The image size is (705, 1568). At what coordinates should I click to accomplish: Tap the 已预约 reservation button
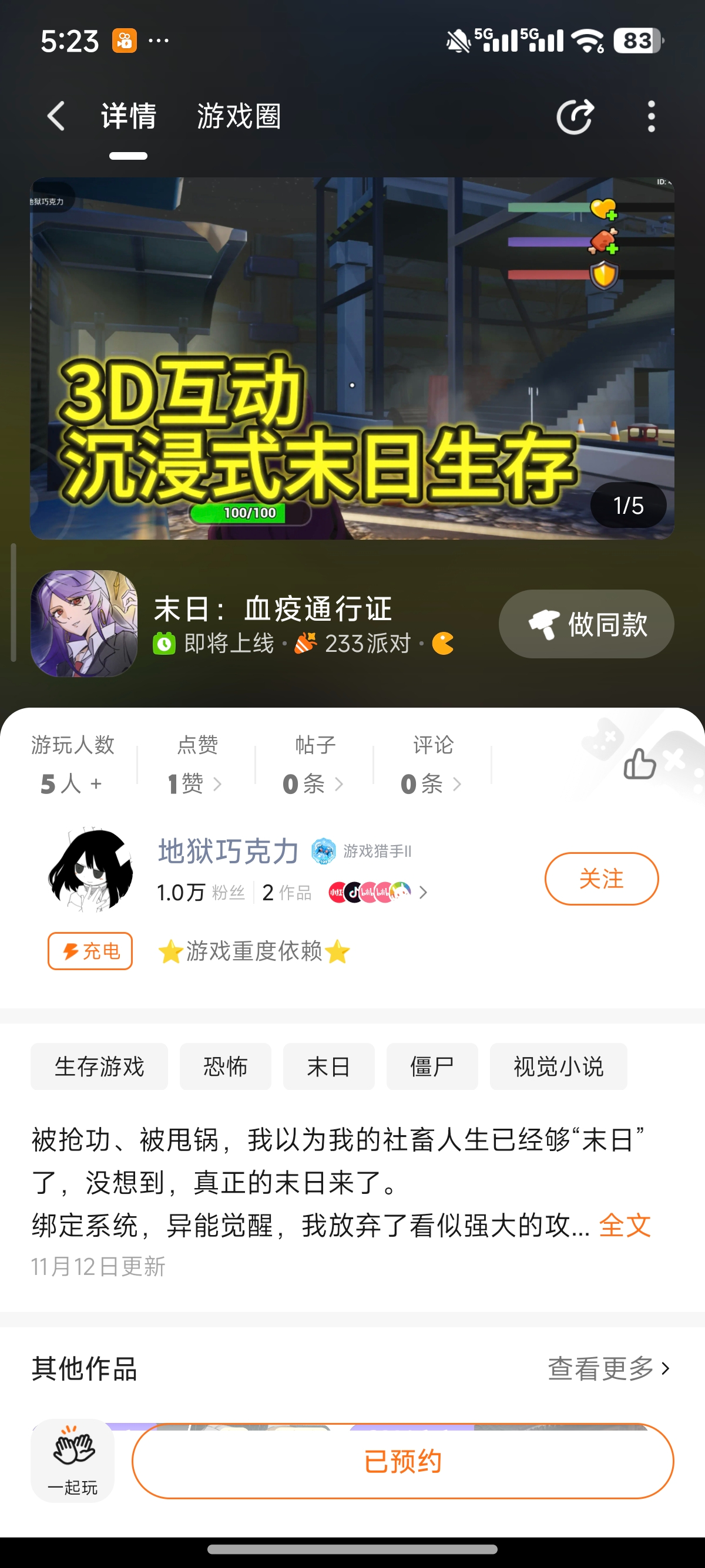402,1461
